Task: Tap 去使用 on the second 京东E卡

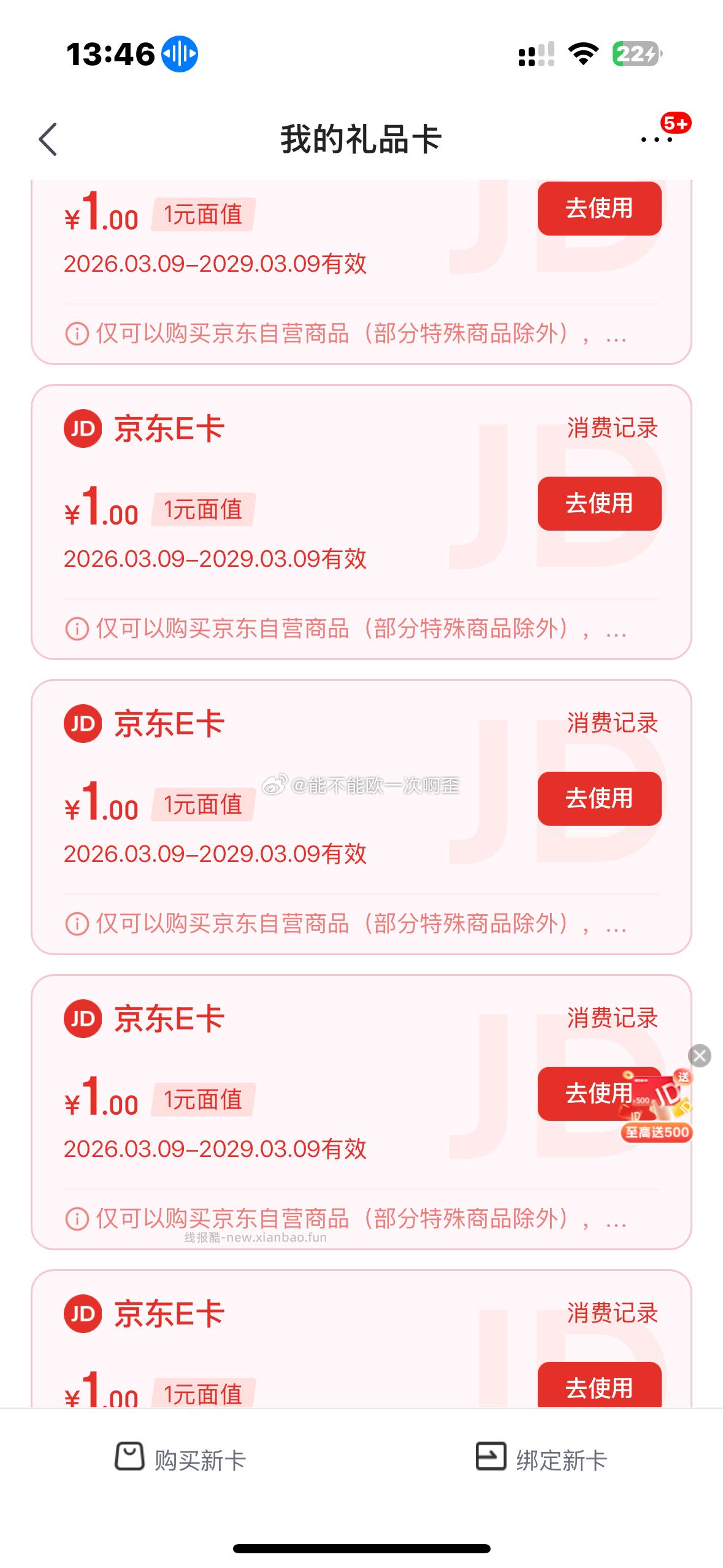Action: tap(599, 503)
